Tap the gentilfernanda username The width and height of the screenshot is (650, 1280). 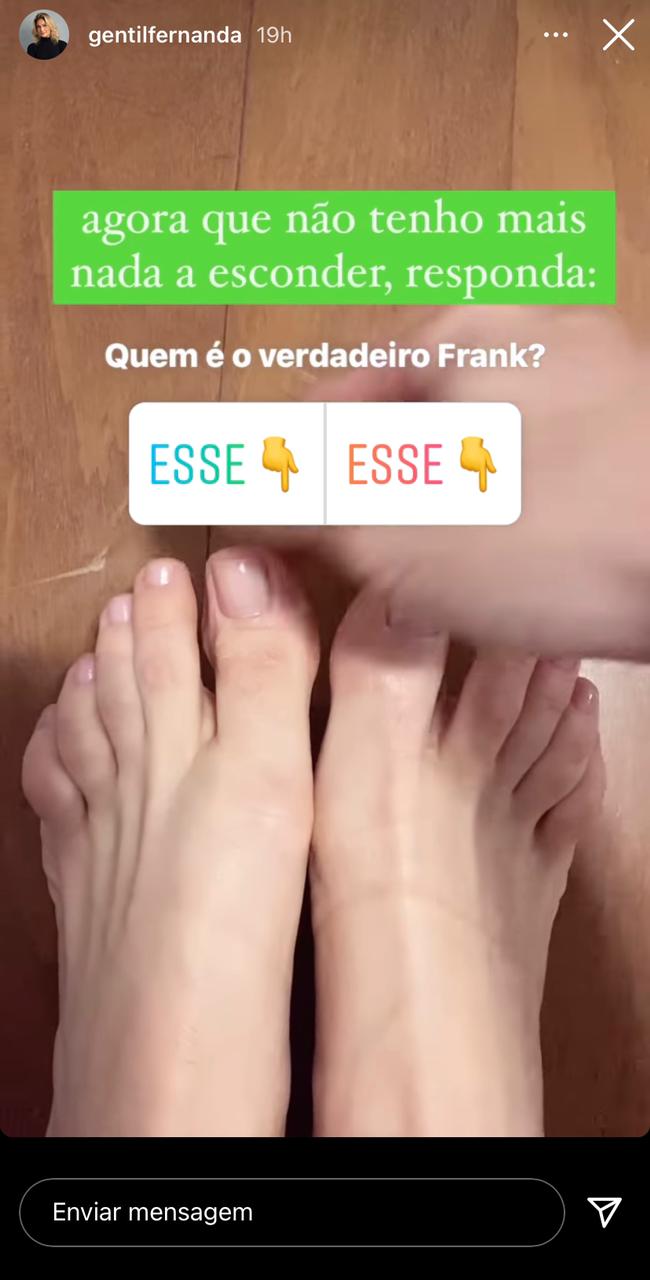click(x=165, y=35)
